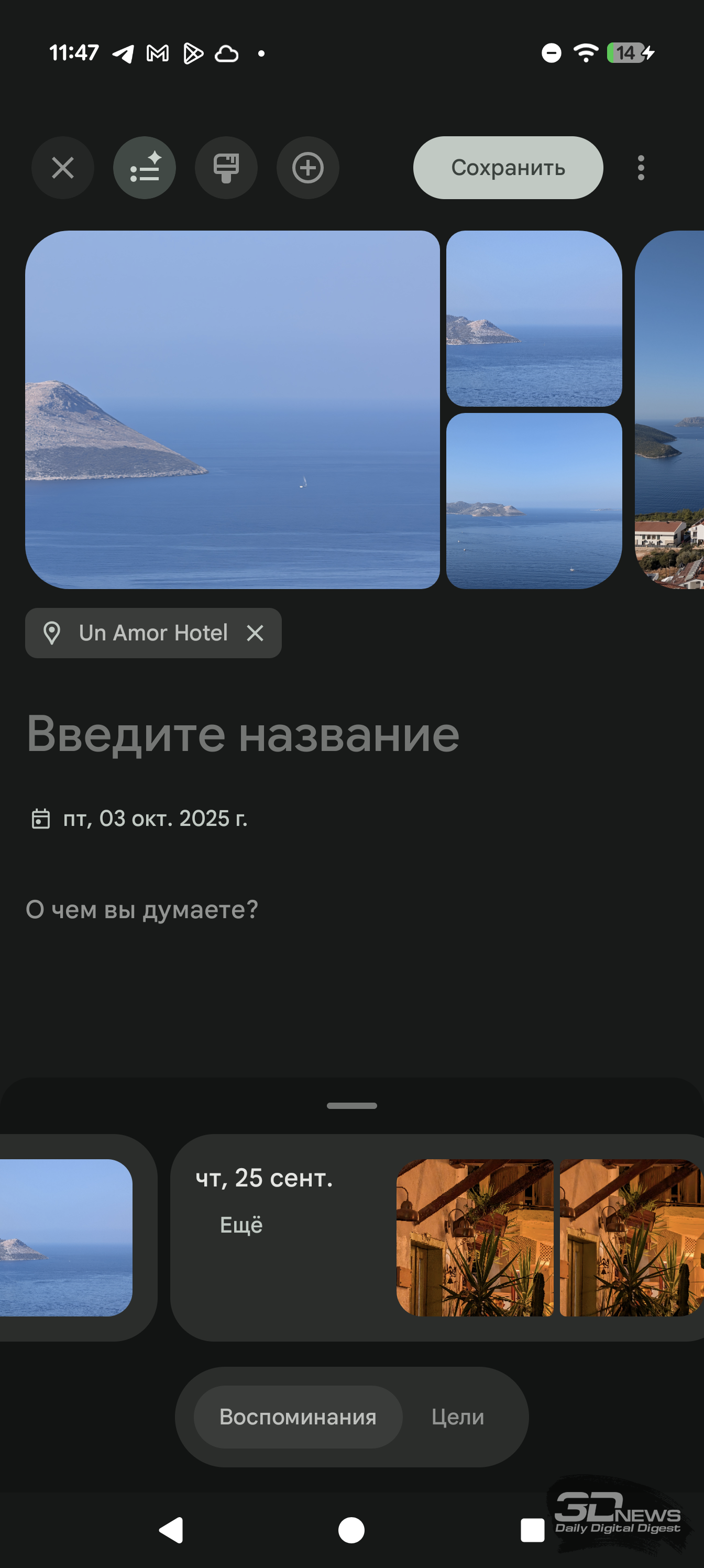Open the three-dot overflow menu

(x=640, y=167)
